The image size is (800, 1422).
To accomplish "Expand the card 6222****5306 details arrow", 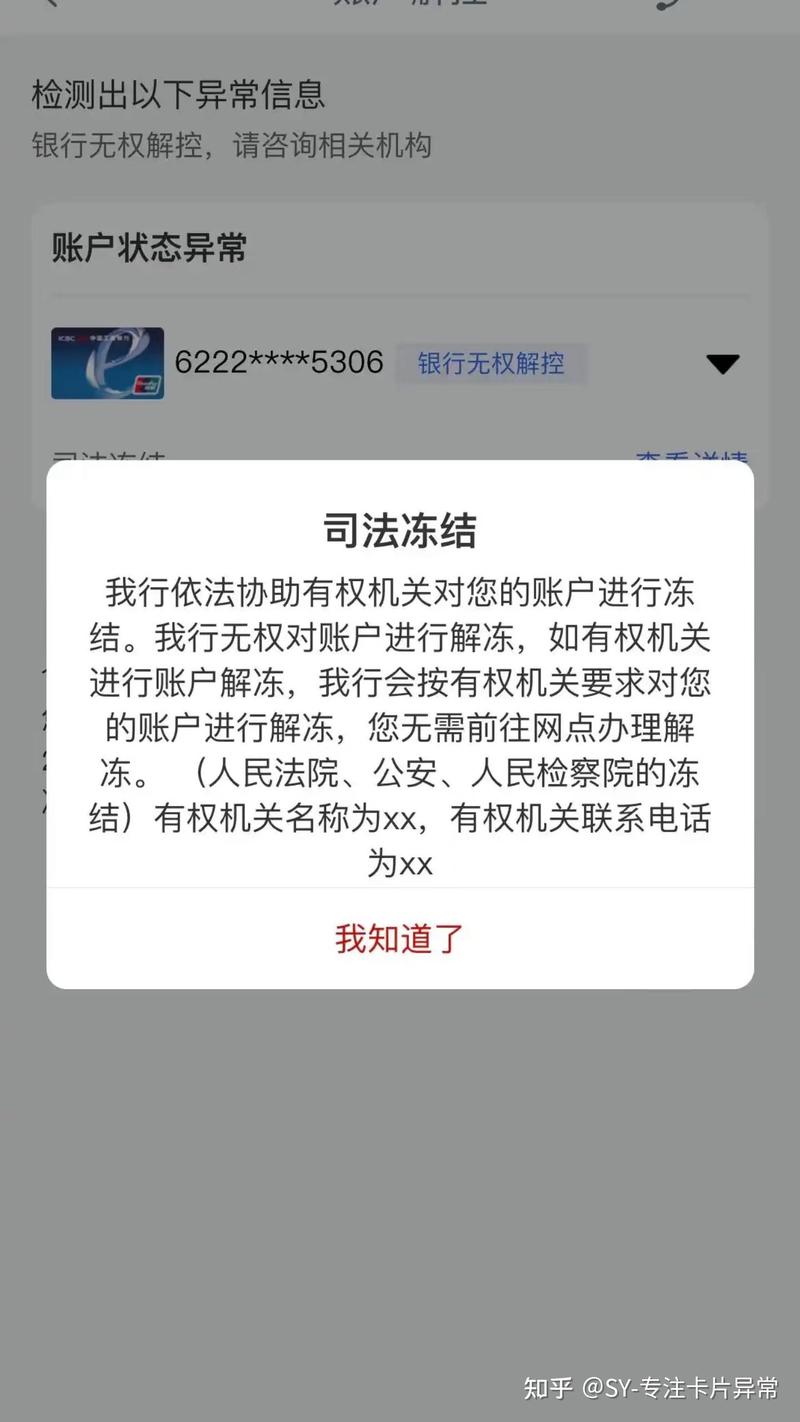I will (x=722, y=364).
